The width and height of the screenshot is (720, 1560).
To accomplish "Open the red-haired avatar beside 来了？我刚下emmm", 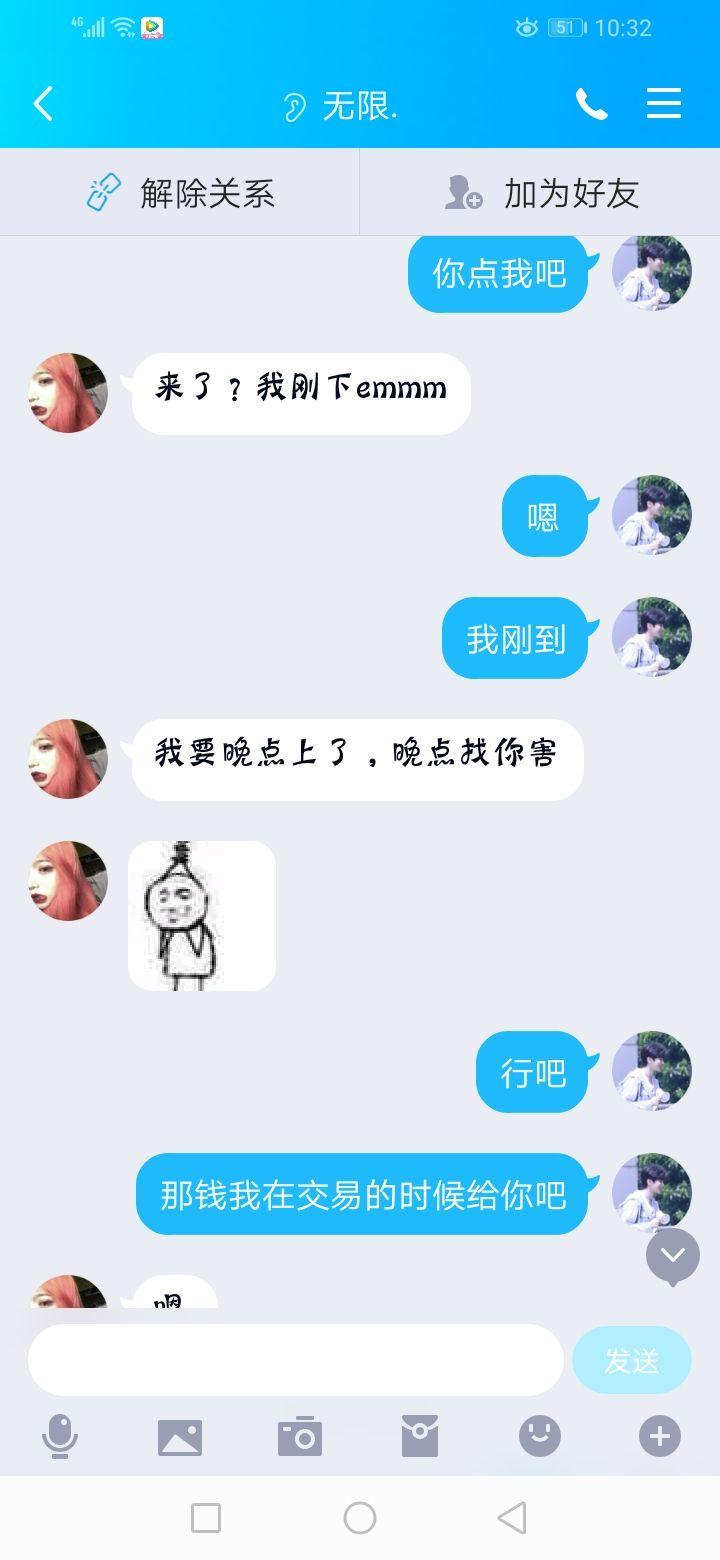I will pyautogui.click(x=68, y=393).
